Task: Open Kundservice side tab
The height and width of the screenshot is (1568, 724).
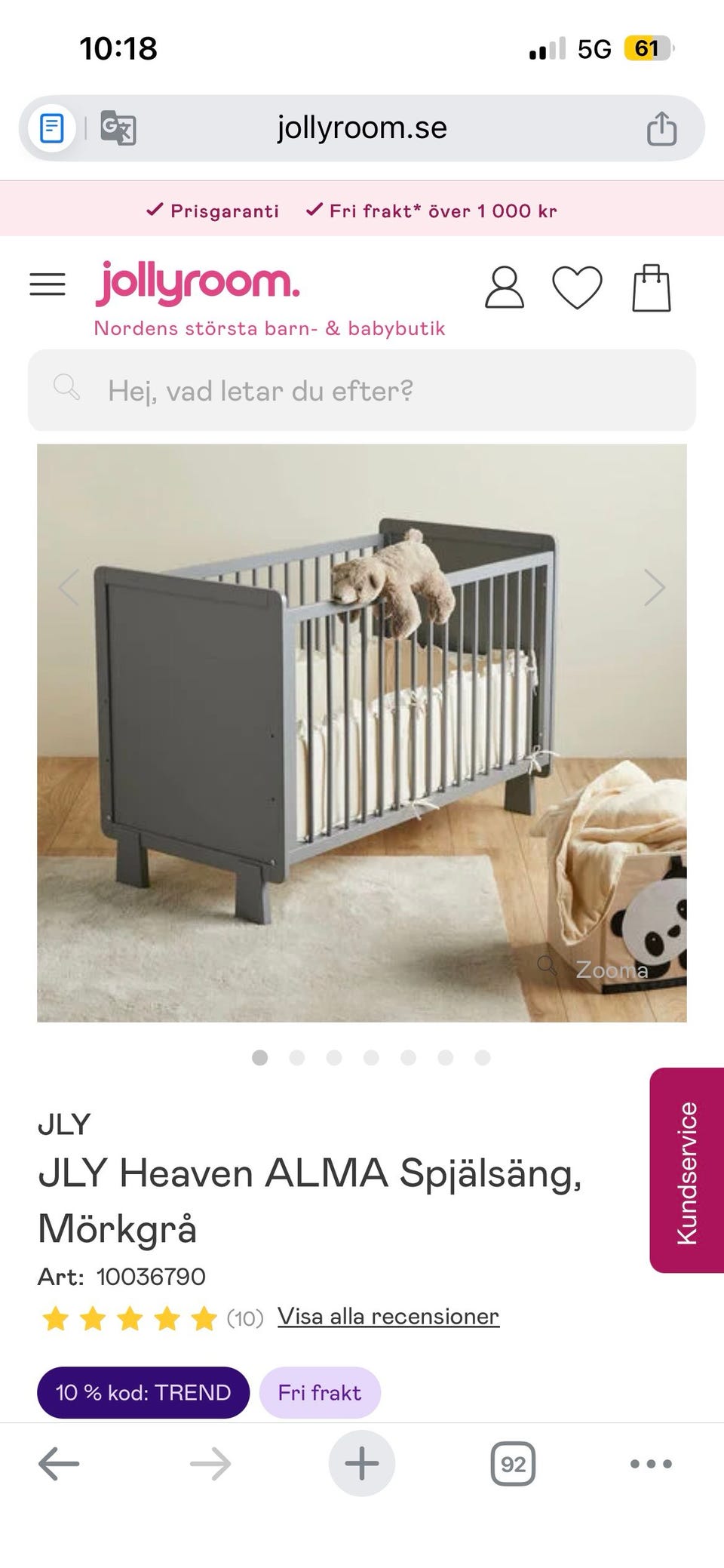Action: pyautogui.click(x=687, y=1171)
